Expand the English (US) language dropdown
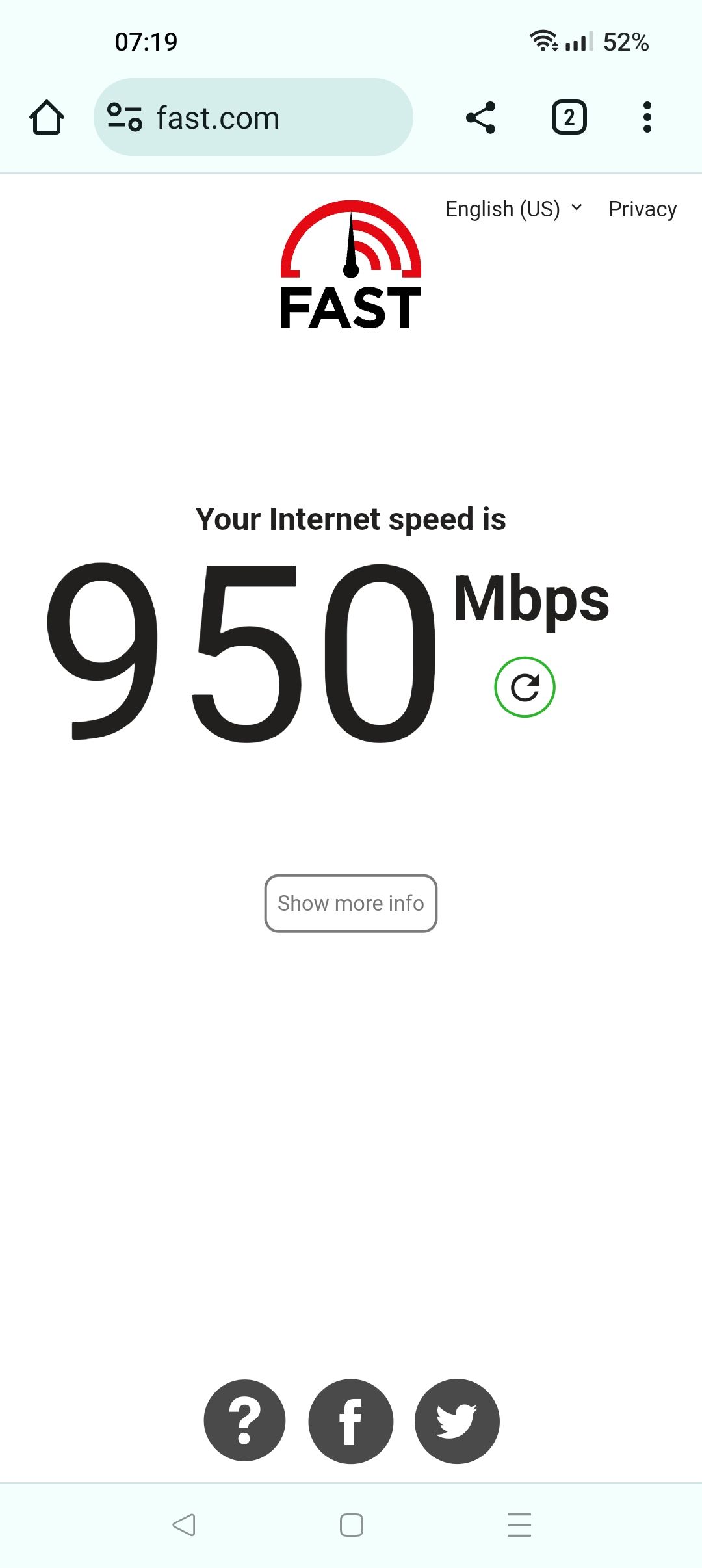This screenshot has height=1568, width=702. (513, 209)
